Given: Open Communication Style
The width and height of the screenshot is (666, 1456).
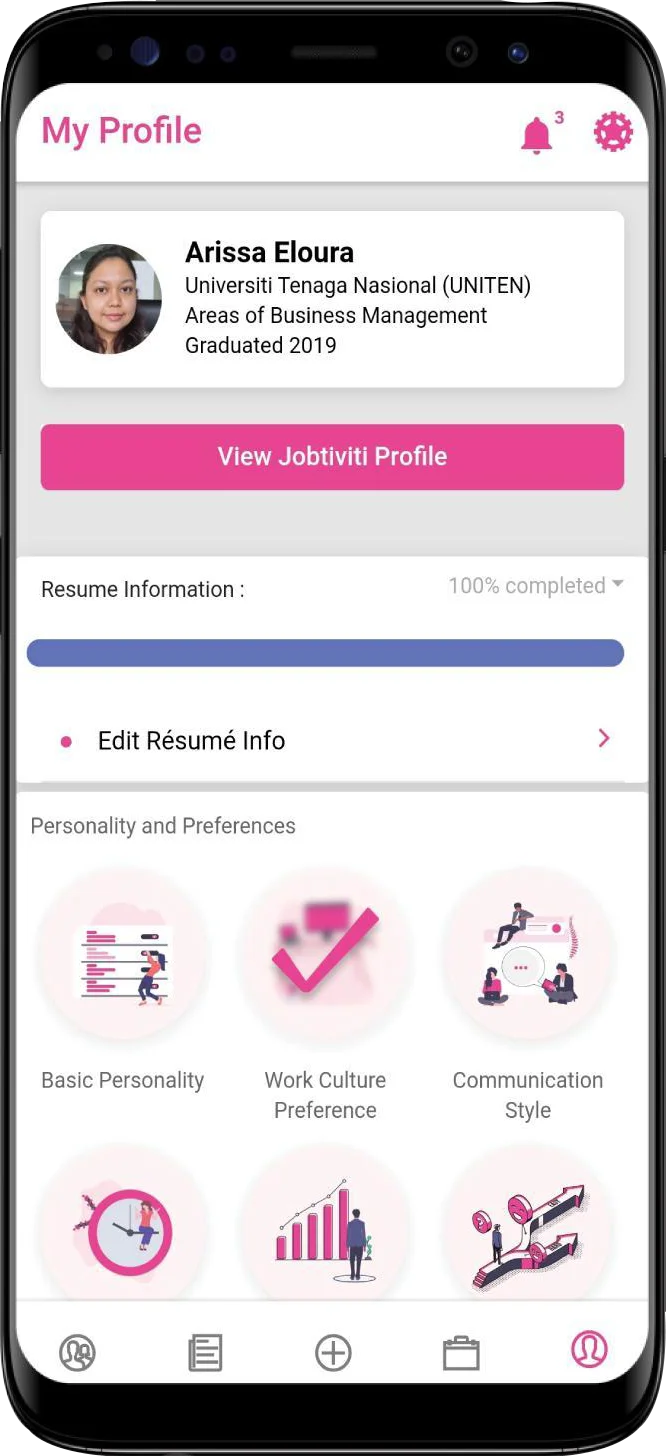Looking at the screenshot, I should (528, 992).
